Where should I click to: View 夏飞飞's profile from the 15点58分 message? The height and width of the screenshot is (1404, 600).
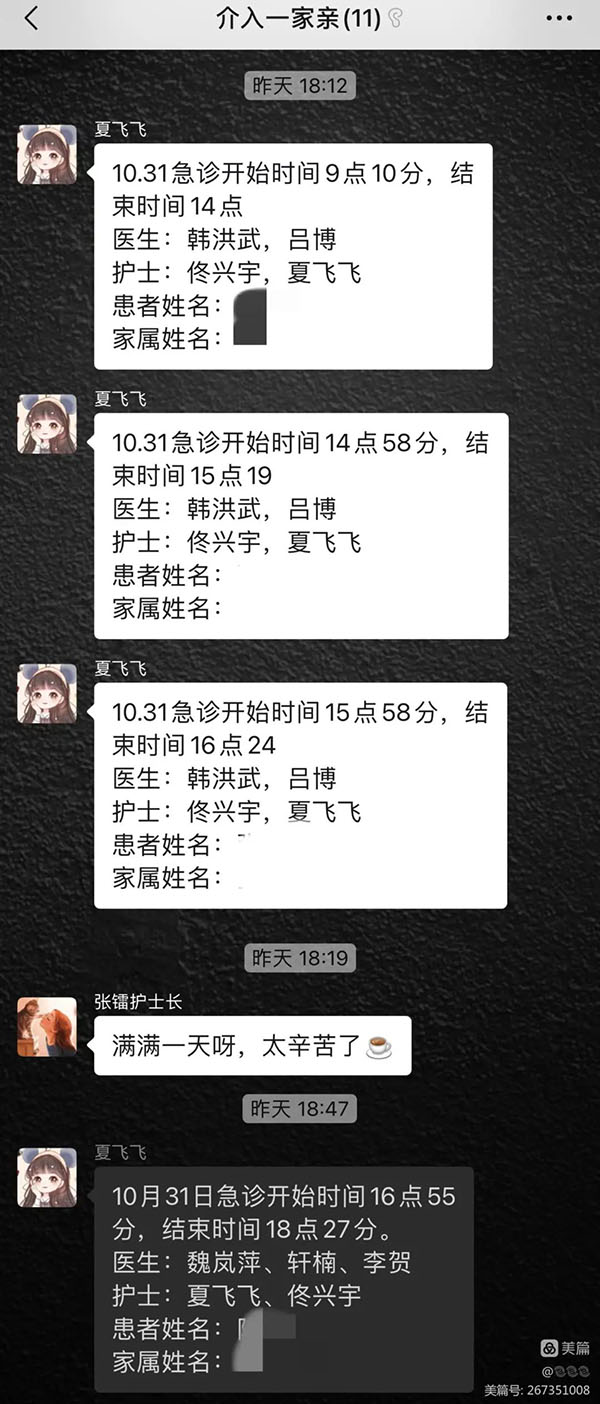(47, 694)
